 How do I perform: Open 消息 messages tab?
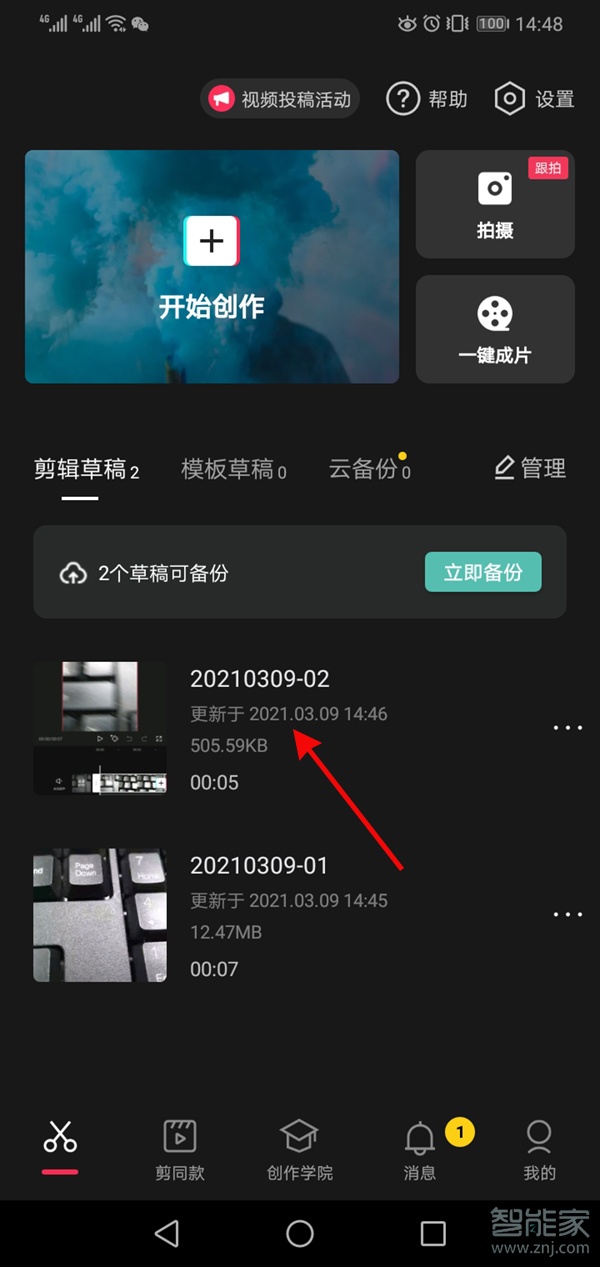click(420, 1149)
